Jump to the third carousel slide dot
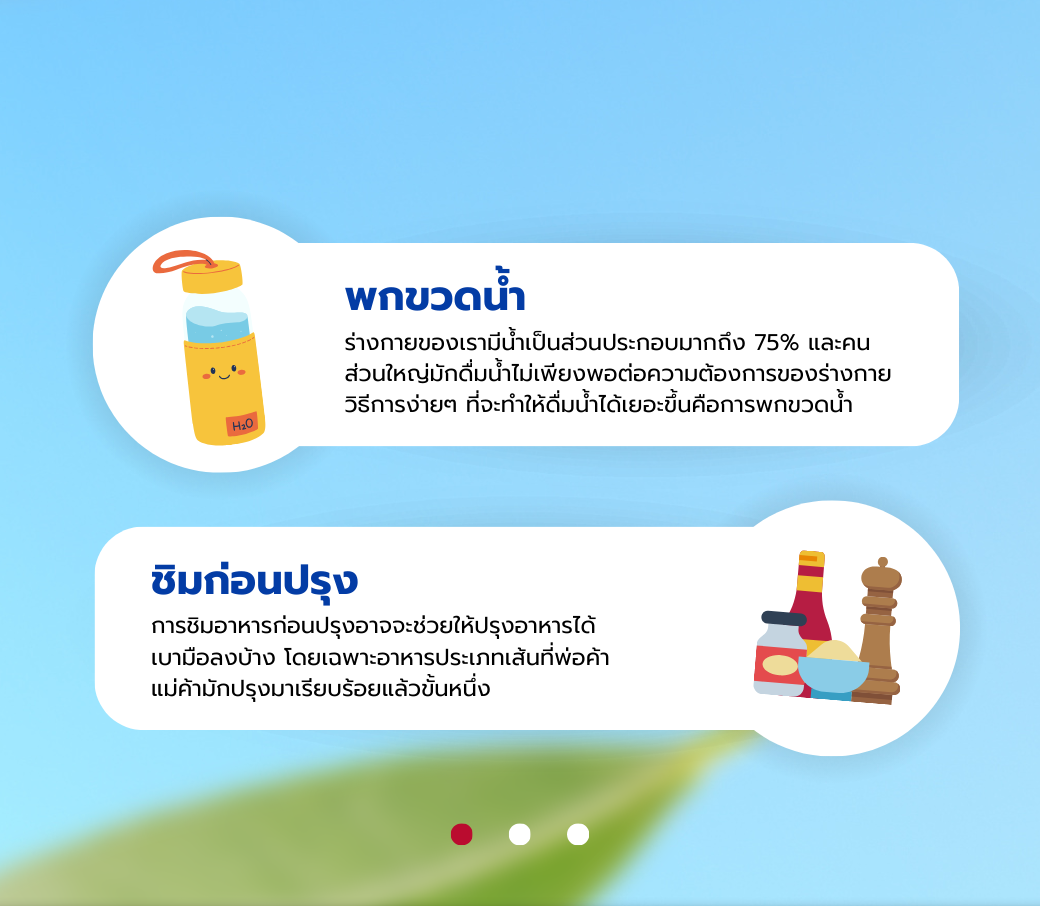This screenshot has height=906, width=1040. [x=578, y=834]
